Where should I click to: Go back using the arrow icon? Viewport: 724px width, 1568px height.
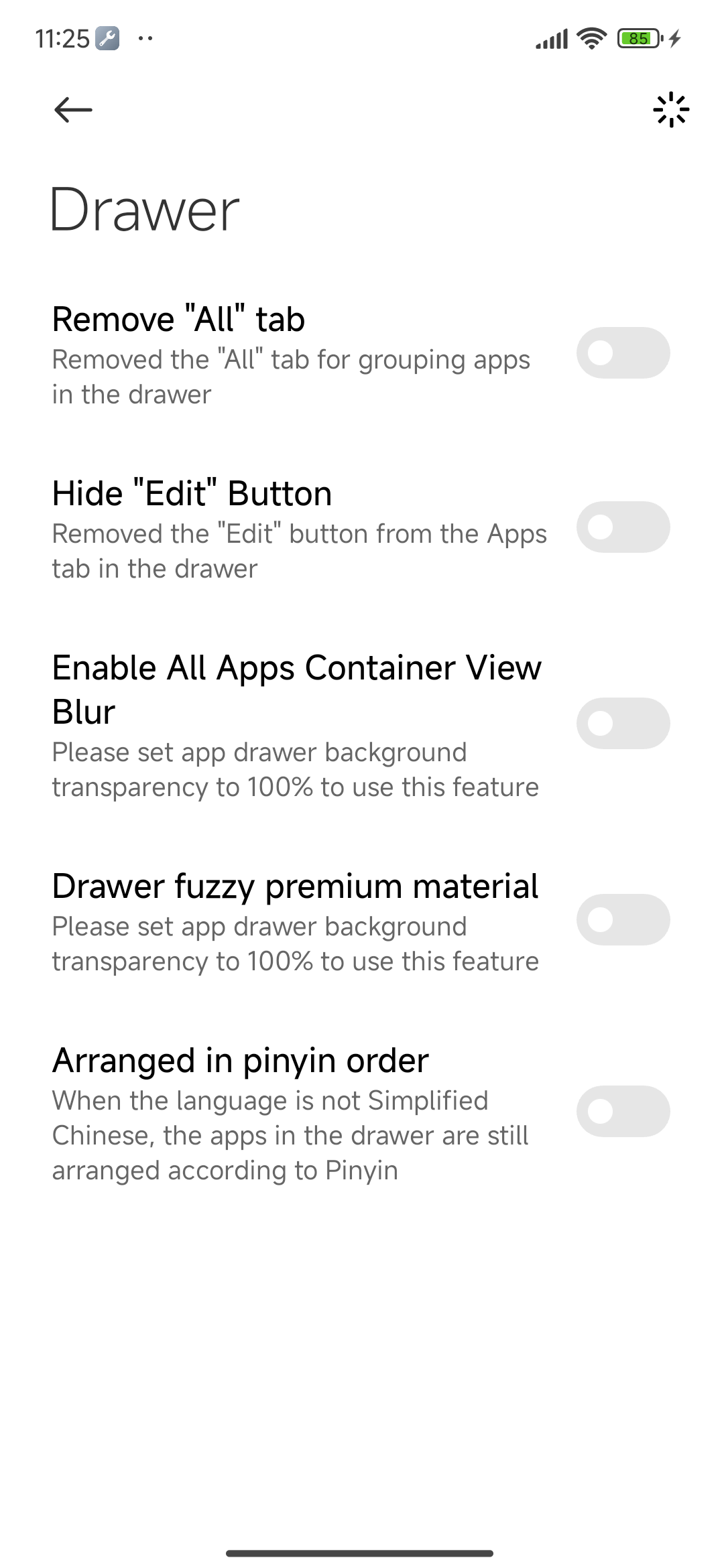click(73, 110)
